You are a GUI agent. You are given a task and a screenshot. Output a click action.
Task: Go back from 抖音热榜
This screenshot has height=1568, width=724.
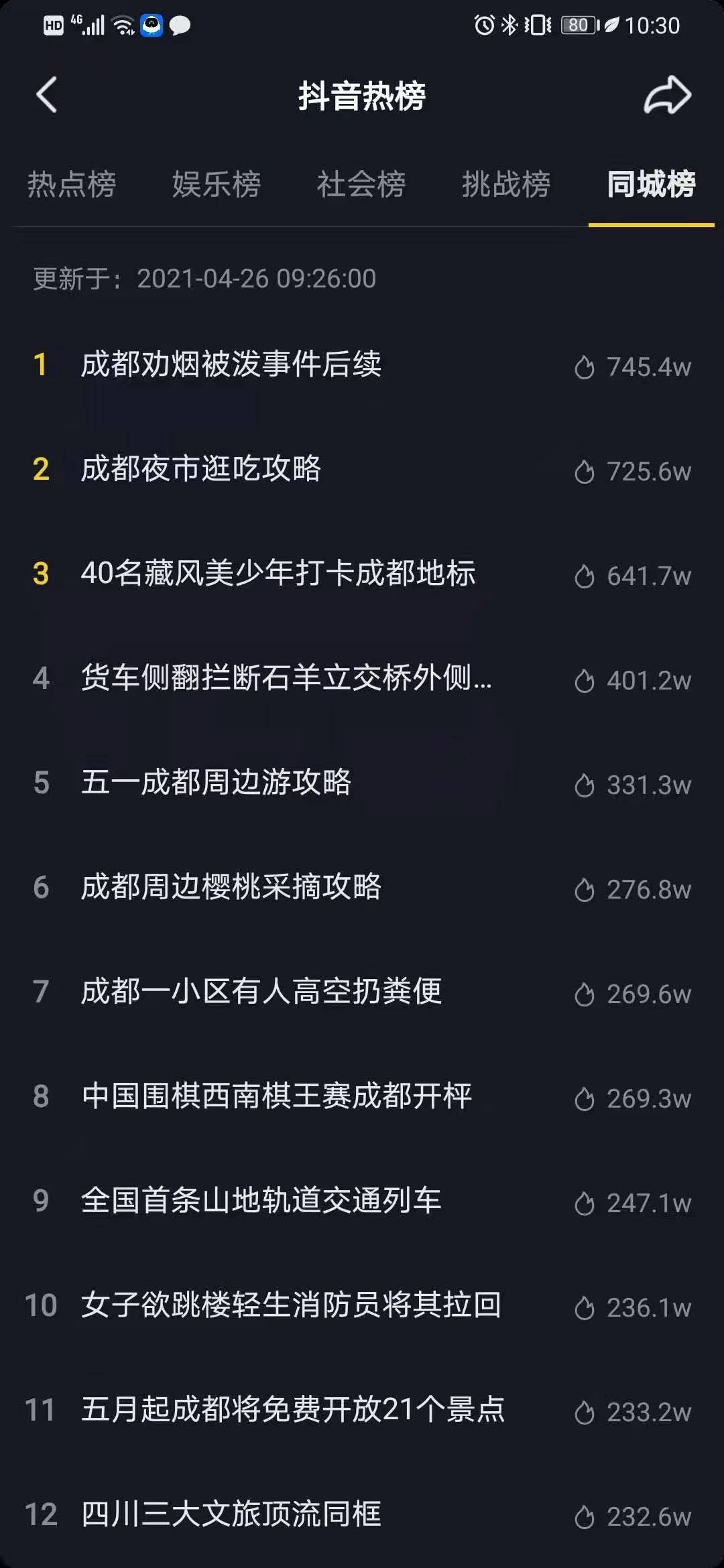click(x=46, y=95)
